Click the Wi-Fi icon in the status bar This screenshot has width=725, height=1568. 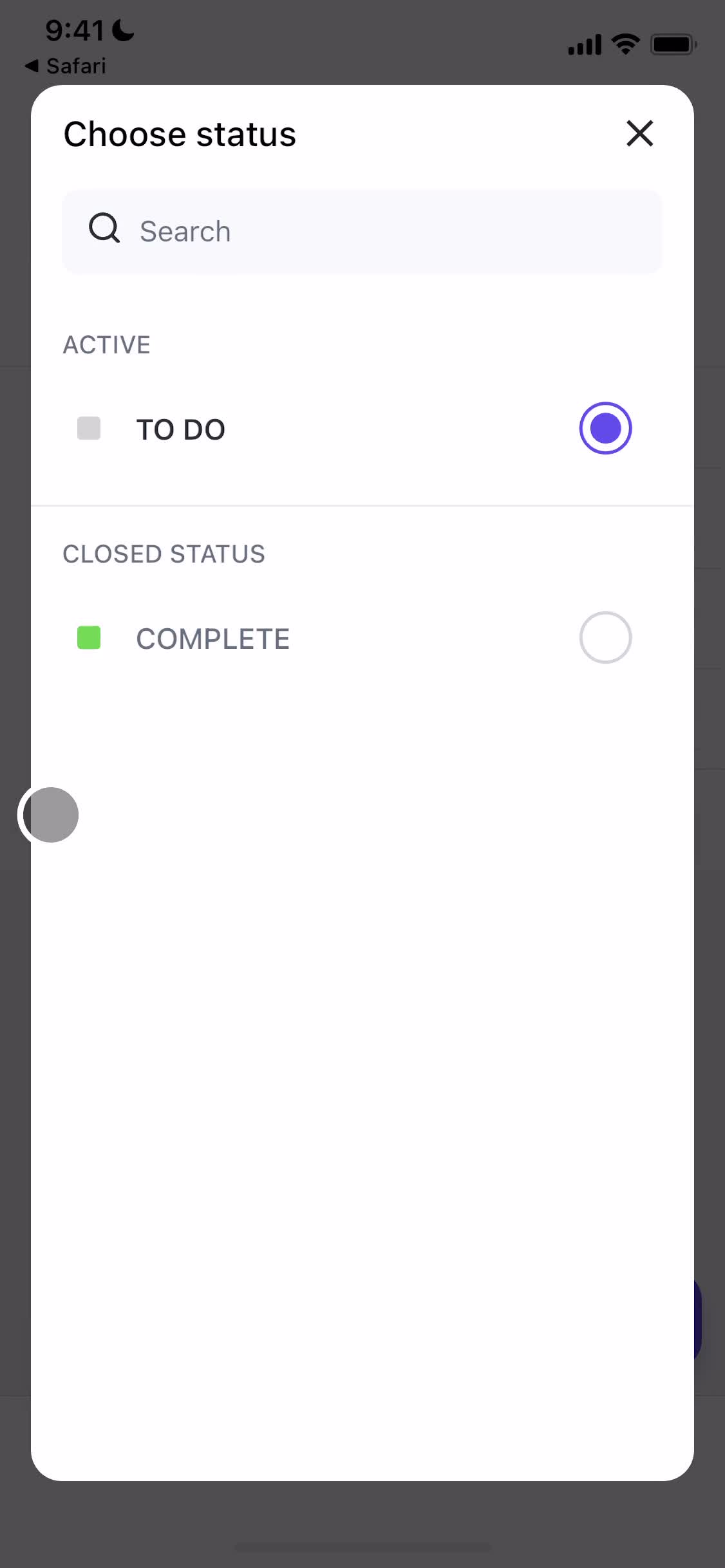point(623,42)
